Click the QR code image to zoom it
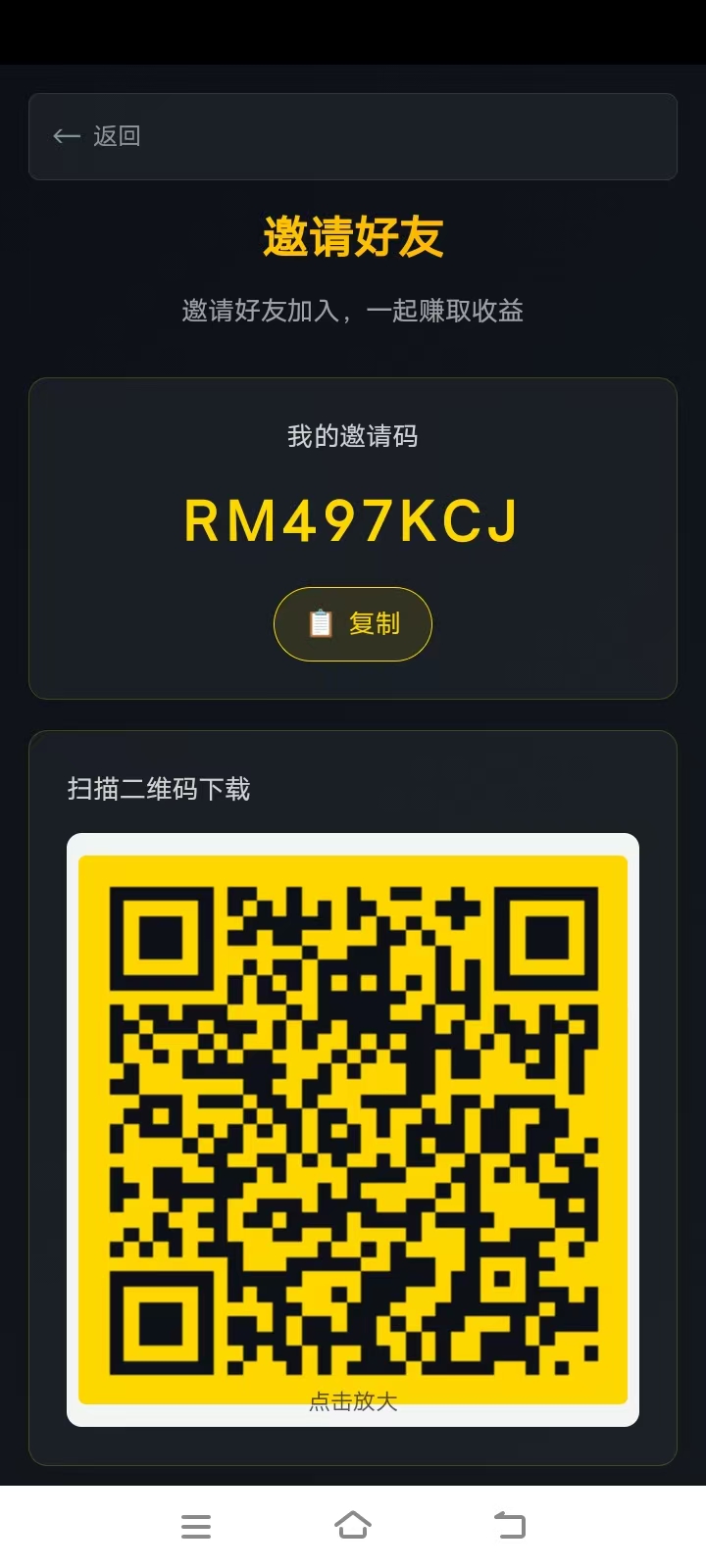This screenshot has height=1568, width=706. [x=353, y=1127]
